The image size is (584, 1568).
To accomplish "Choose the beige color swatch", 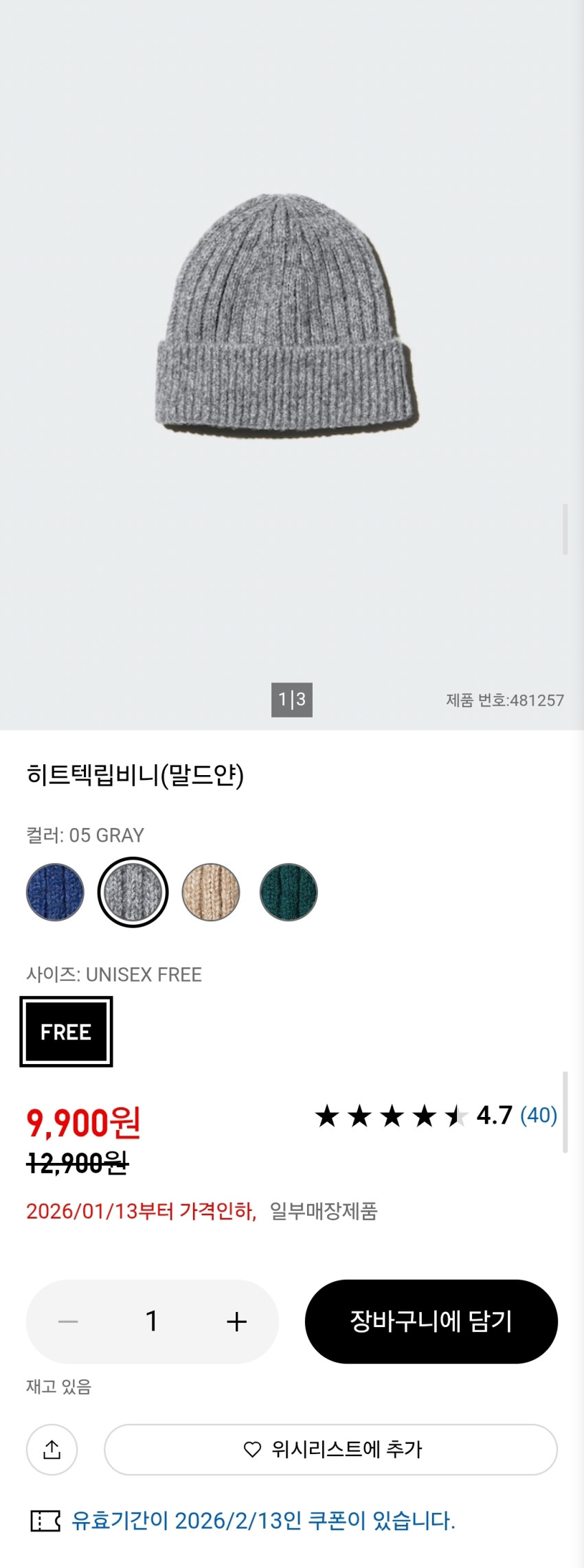I will (211, 892).
